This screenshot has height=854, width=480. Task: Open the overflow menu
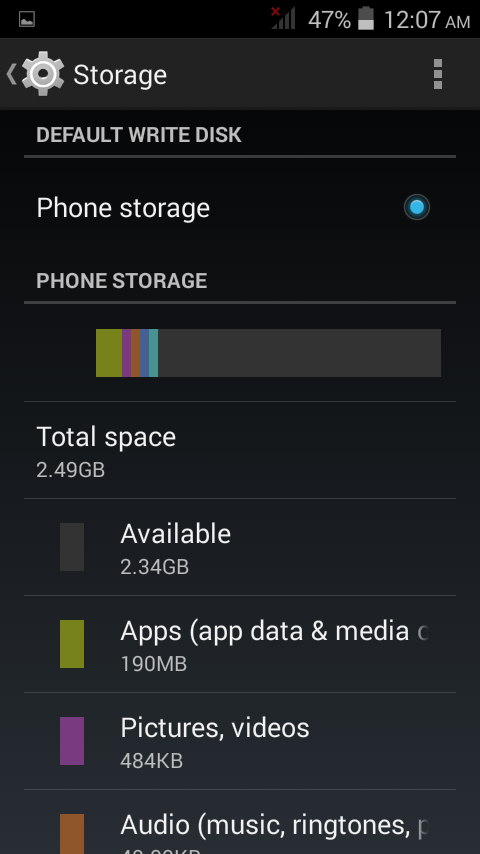coord(438,74)
